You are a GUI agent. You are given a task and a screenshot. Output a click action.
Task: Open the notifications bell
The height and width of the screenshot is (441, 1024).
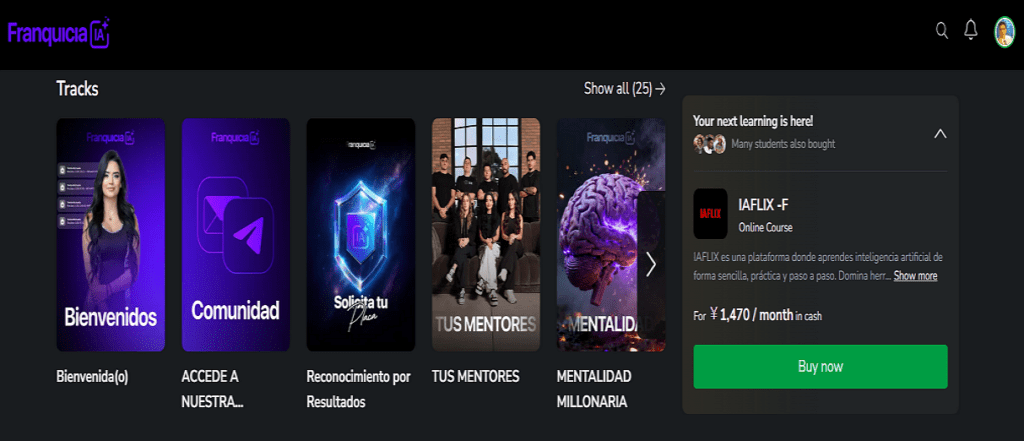click(x=970, y=31)
